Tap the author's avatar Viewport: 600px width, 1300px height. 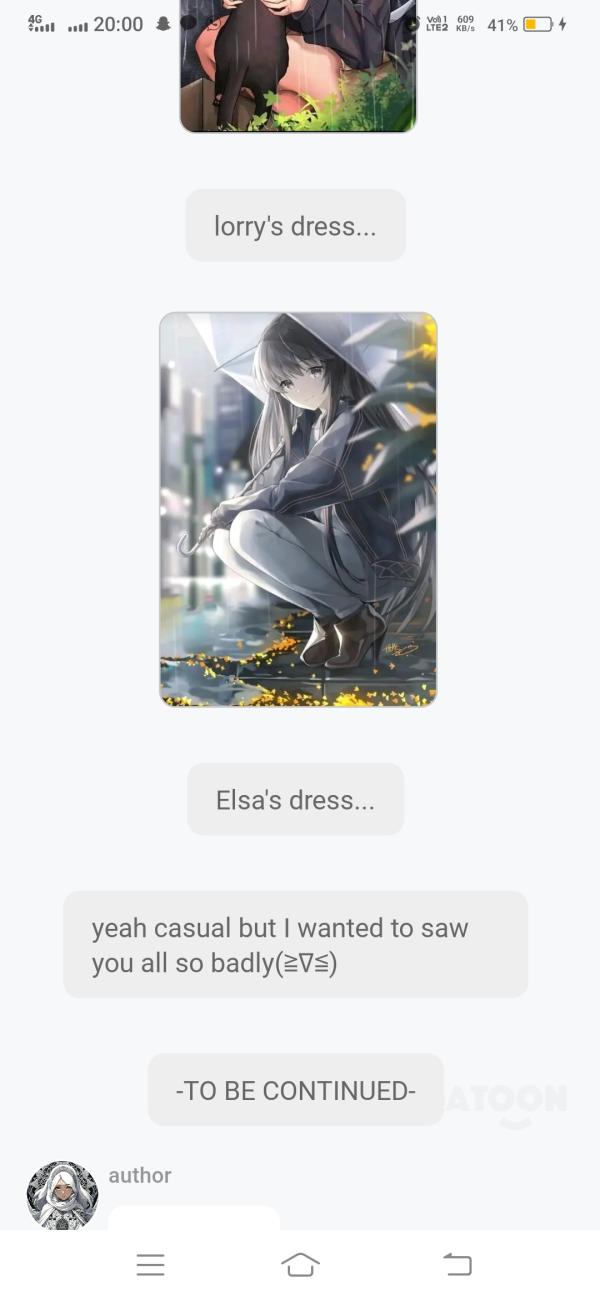(x=62, y=1196)
